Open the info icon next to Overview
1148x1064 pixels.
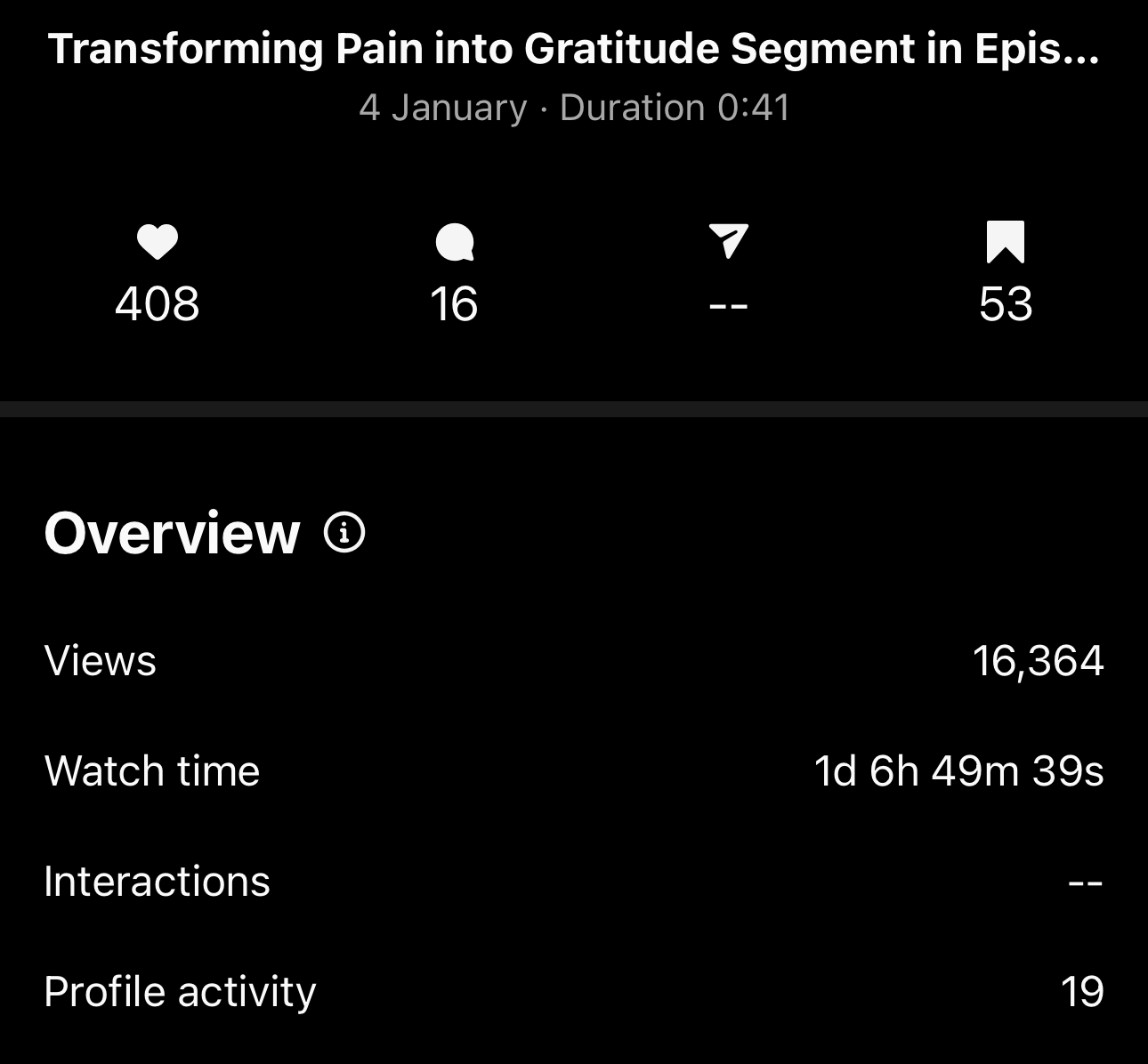[344, 533]
